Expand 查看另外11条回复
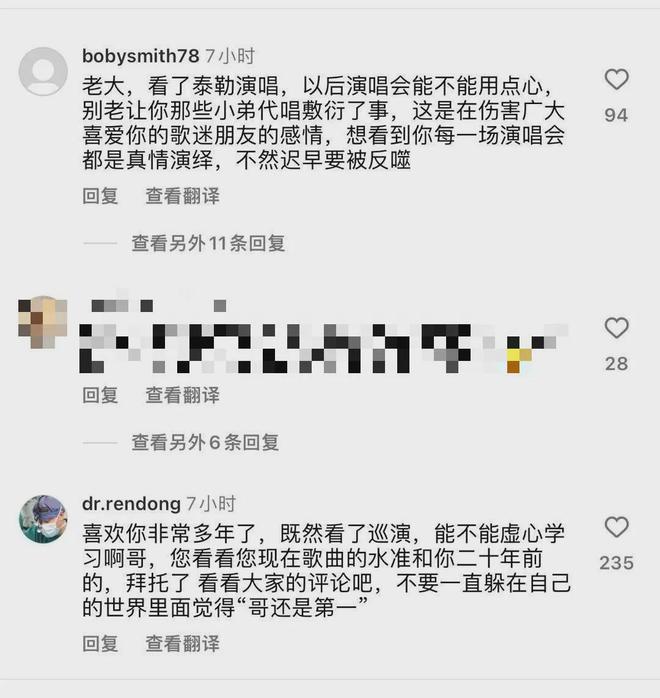This screenshot has height=698, width=660. (208, 243)
